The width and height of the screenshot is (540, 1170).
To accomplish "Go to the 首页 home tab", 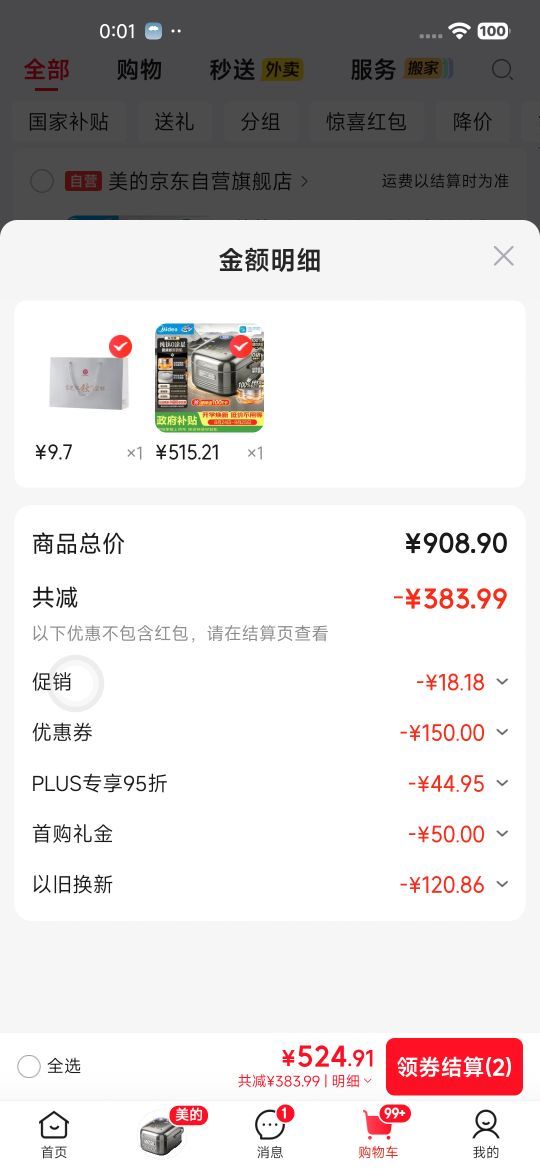I will pos(54,1135).
